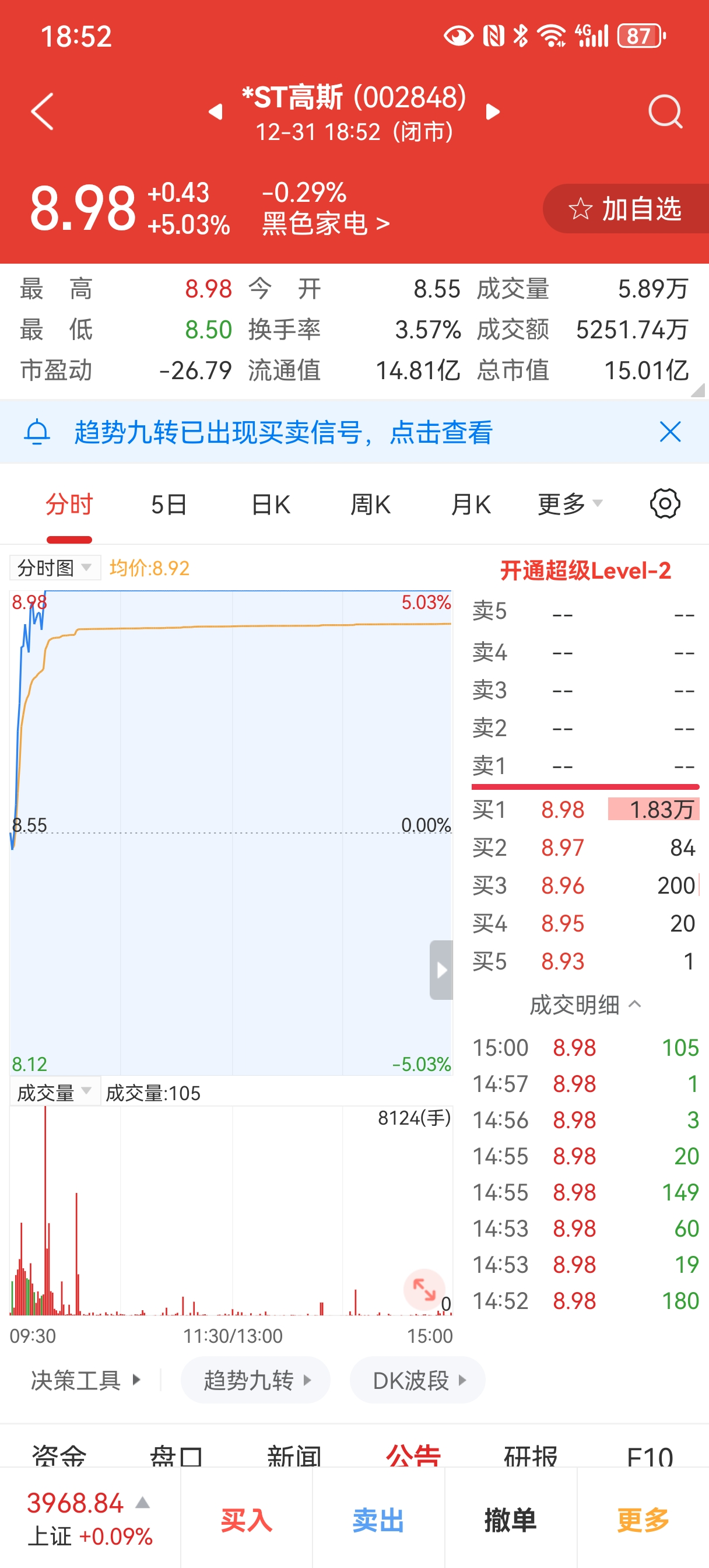This screenshot has width=709, height=1568.
Task: Add stock via 加自选 button
Action: tap(626, 209)
